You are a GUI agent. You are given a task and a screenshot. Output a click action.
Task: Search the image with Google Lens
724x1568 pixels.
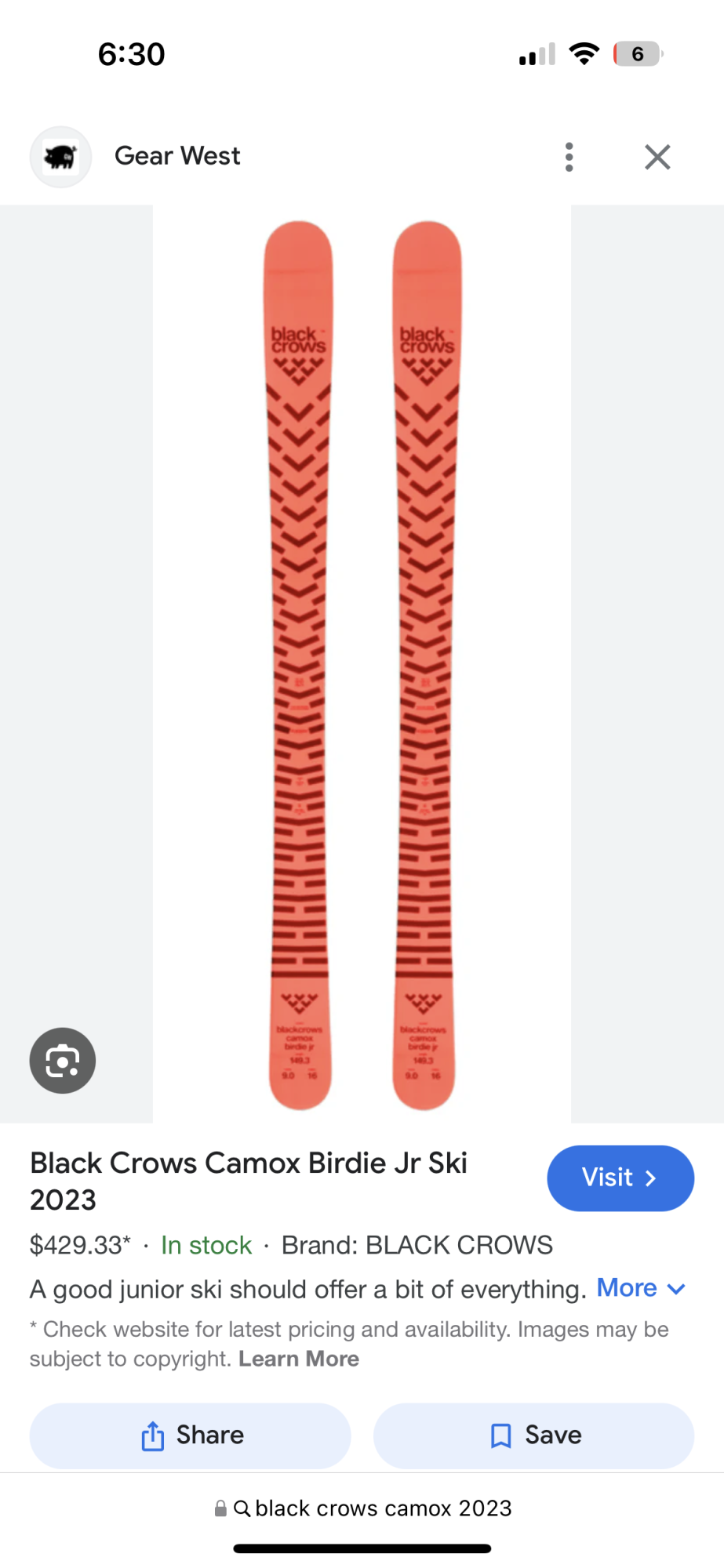[63, 1061]
